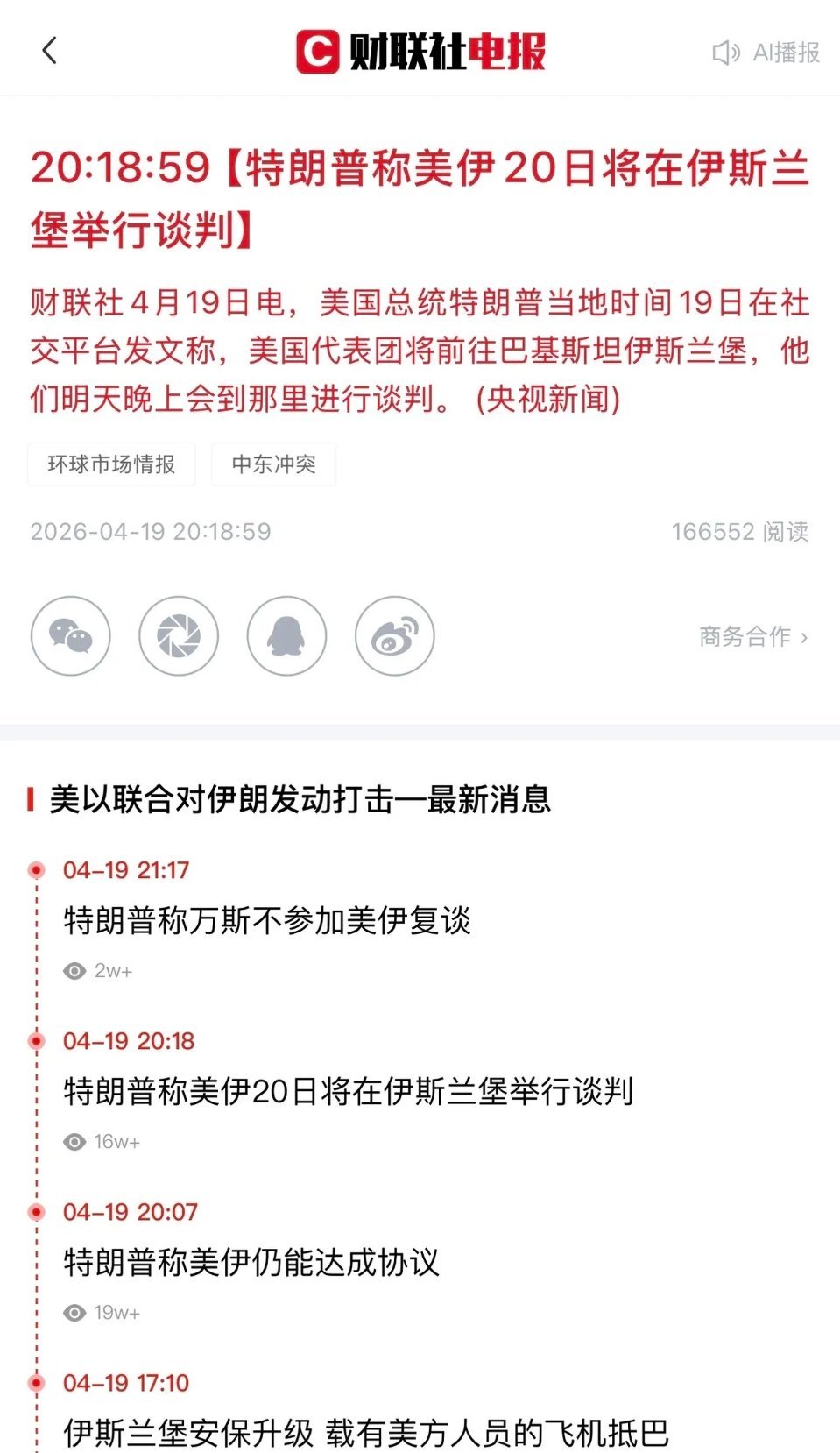Image resolution: width=840 pixels, height=1453 pixels.
Task: Share article via the WeChat icon
Action: click(x=70, y=637)
